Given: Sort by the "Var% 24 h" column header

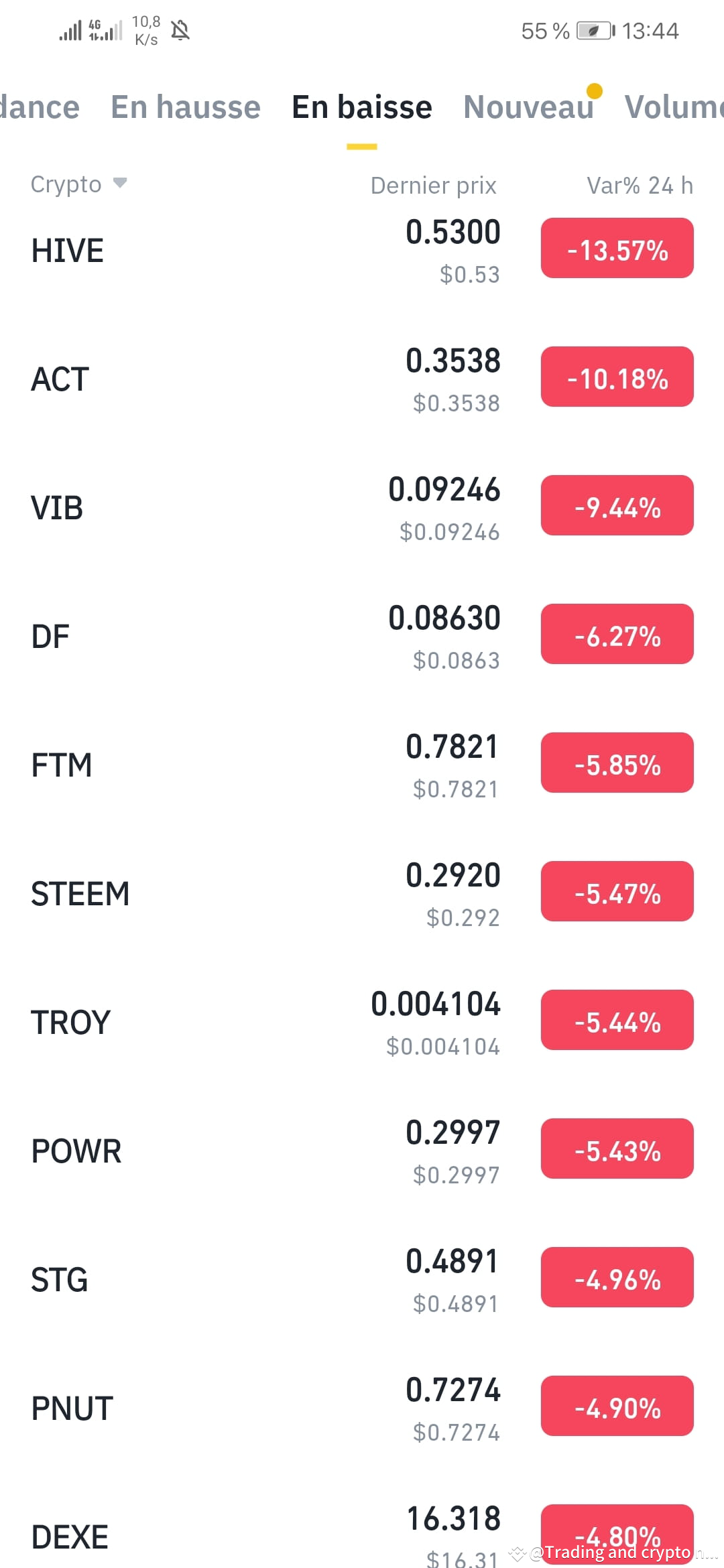Looking at the screenshot, I should coord(639,185).
